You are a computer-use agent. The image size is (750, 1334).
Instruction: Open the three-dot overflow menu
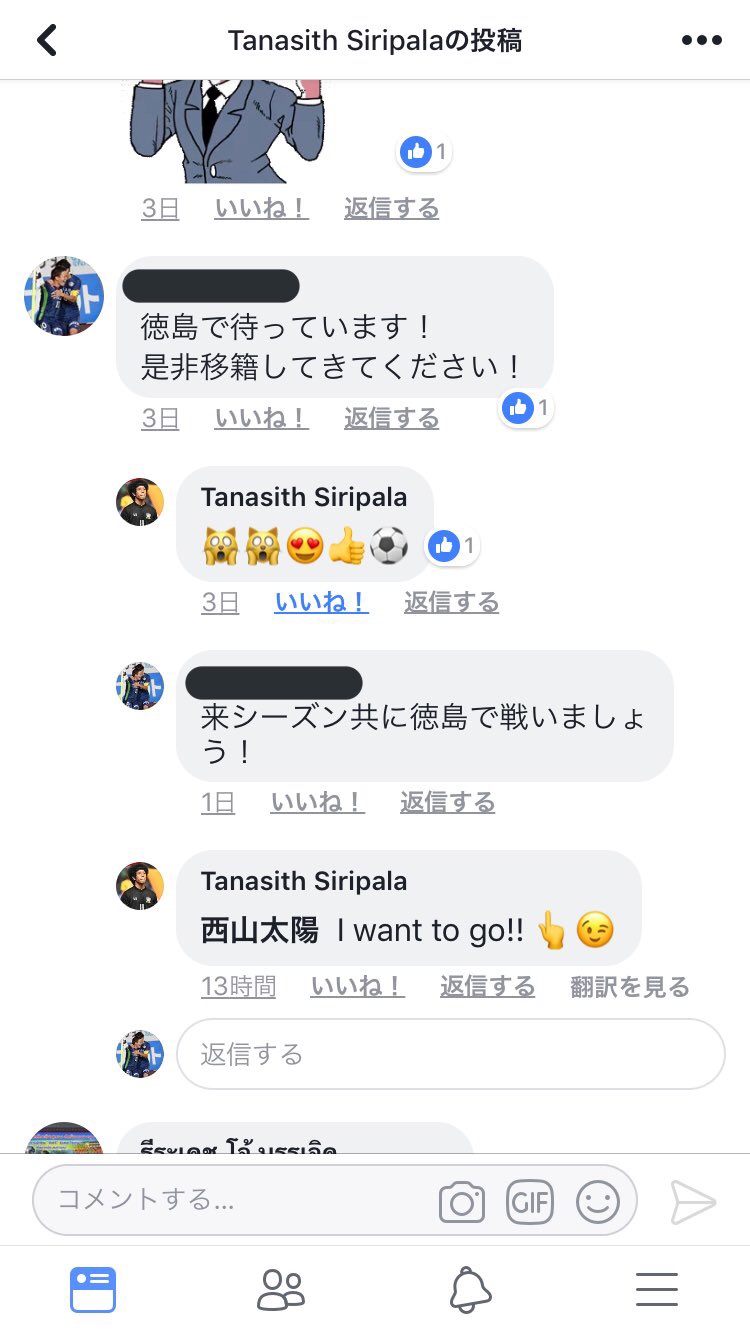[x=702, y=40]
